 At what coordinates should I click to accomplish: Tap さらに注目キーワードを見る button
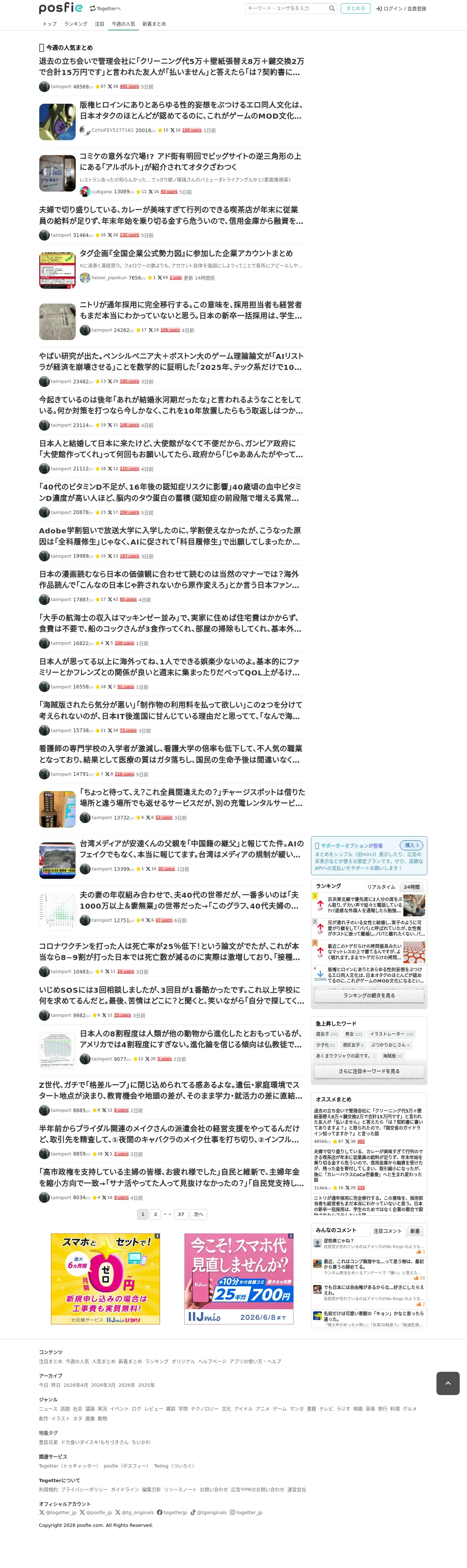pyautogui.click(x=369, y=1071)
